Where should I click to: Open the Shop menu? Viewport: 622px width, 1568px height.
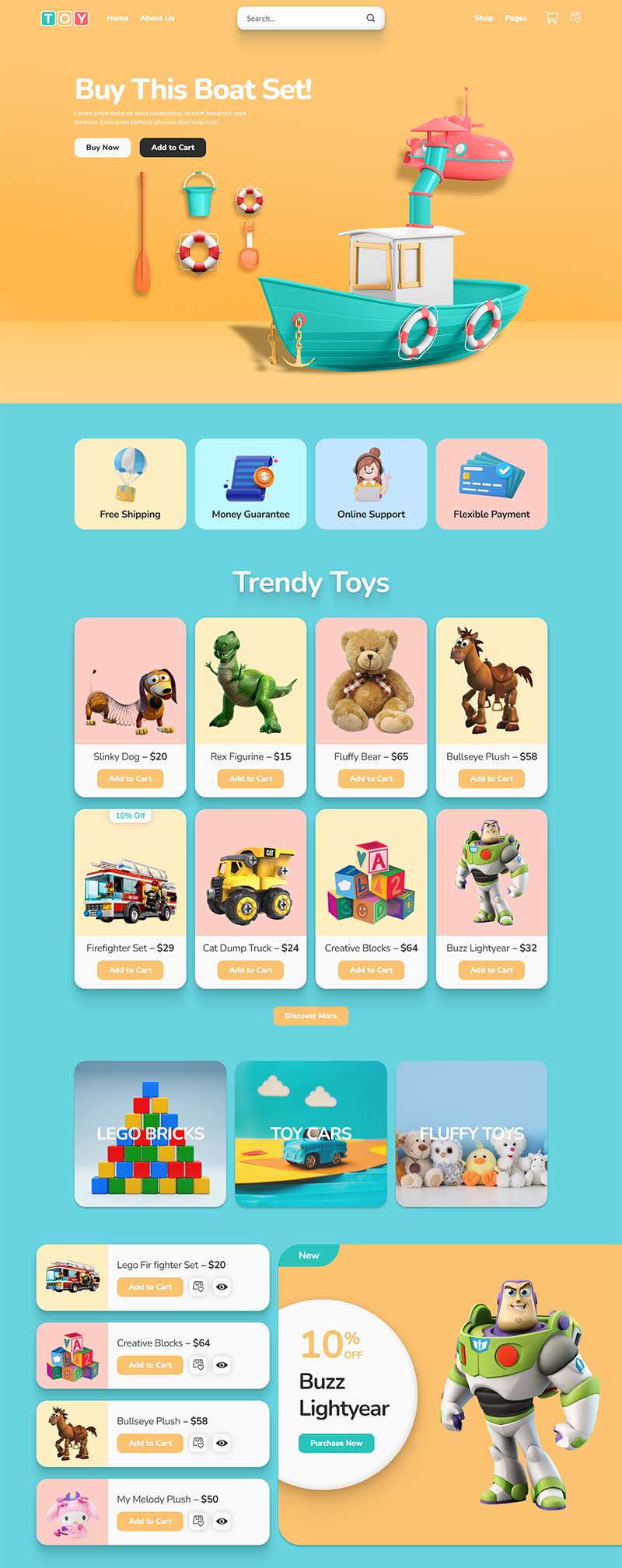484,18
